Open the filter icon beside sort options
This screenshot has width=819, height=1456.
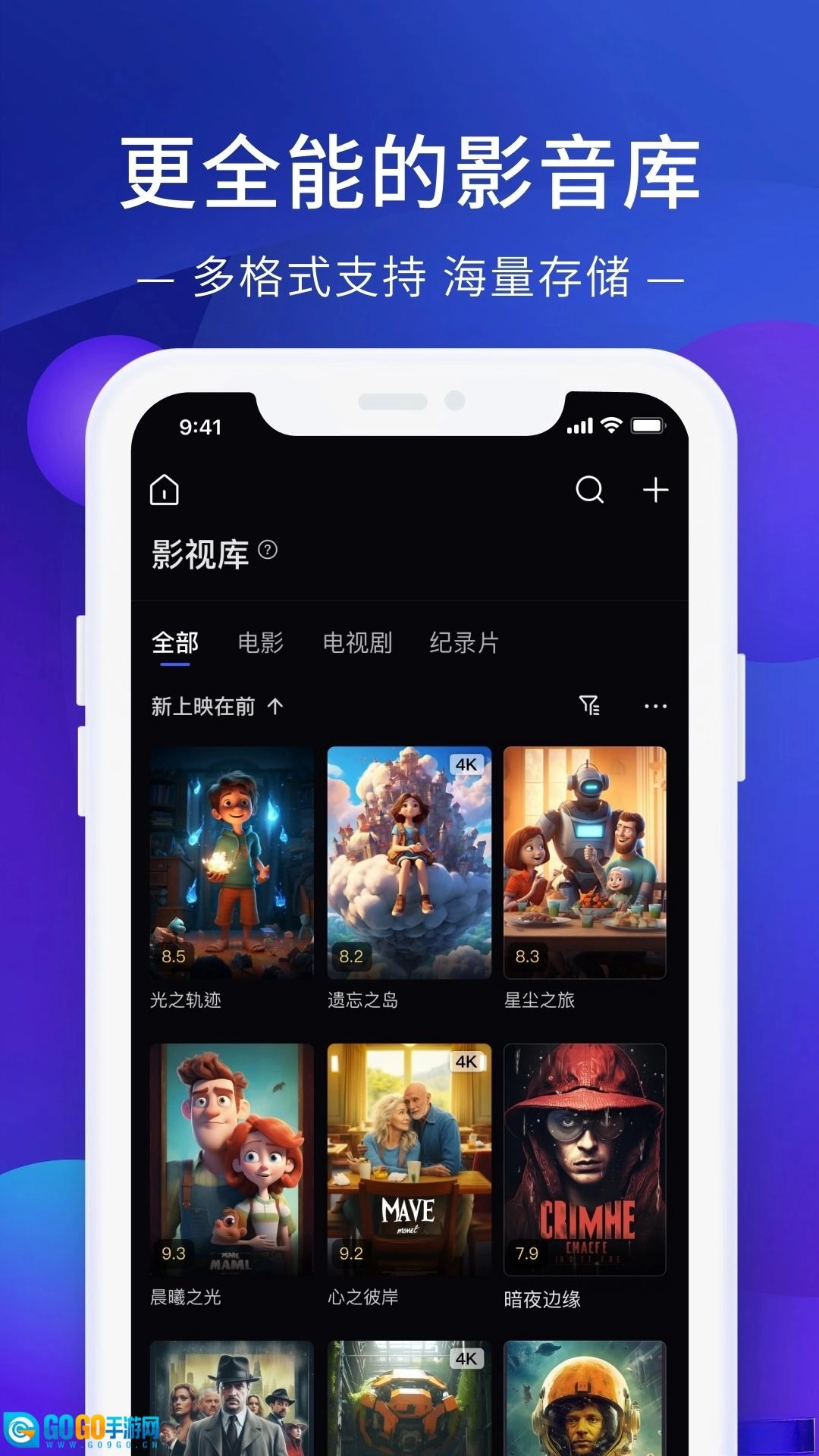[x=590, y=705]
